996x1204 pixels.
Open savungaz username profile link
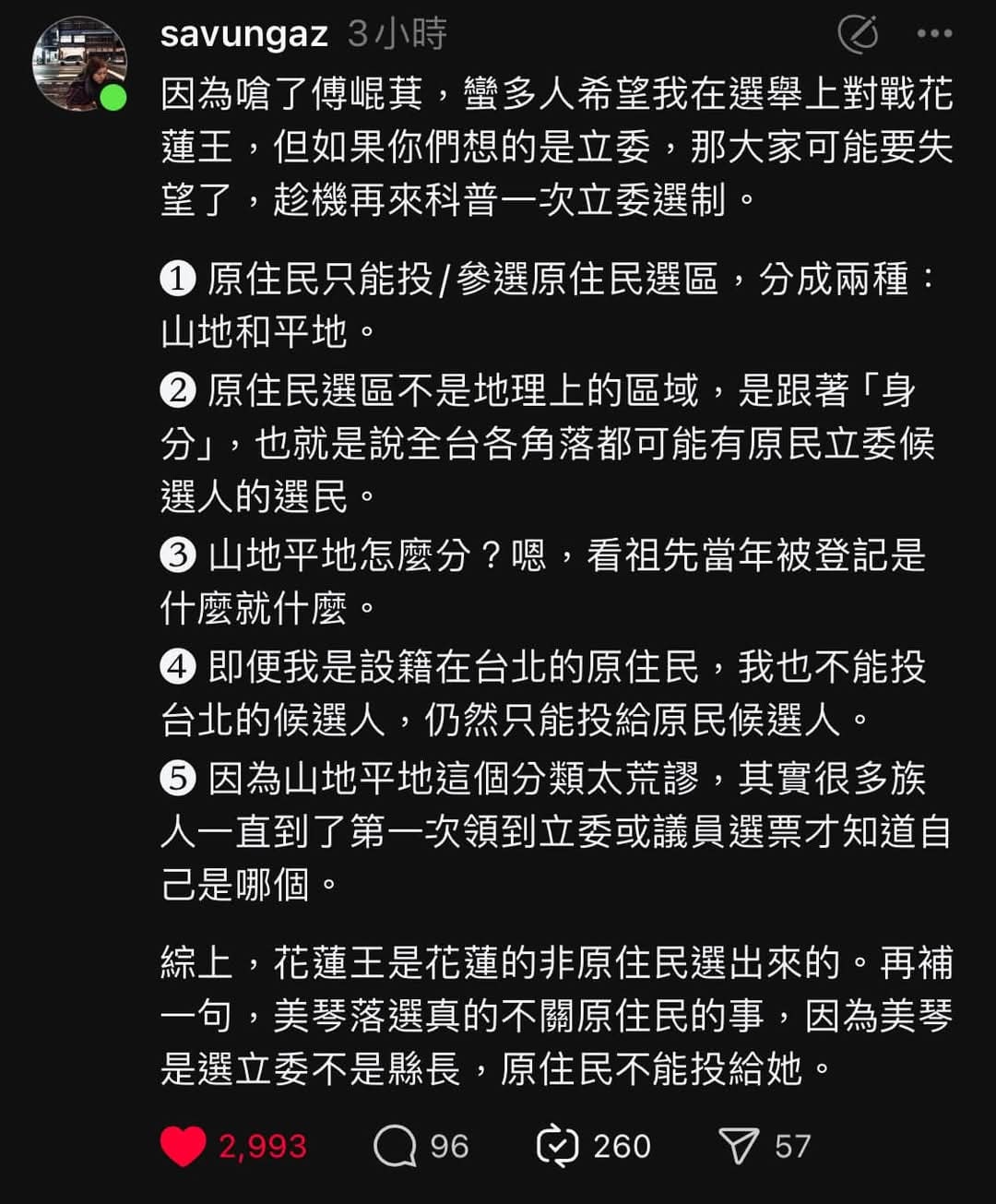coord(243,34)
